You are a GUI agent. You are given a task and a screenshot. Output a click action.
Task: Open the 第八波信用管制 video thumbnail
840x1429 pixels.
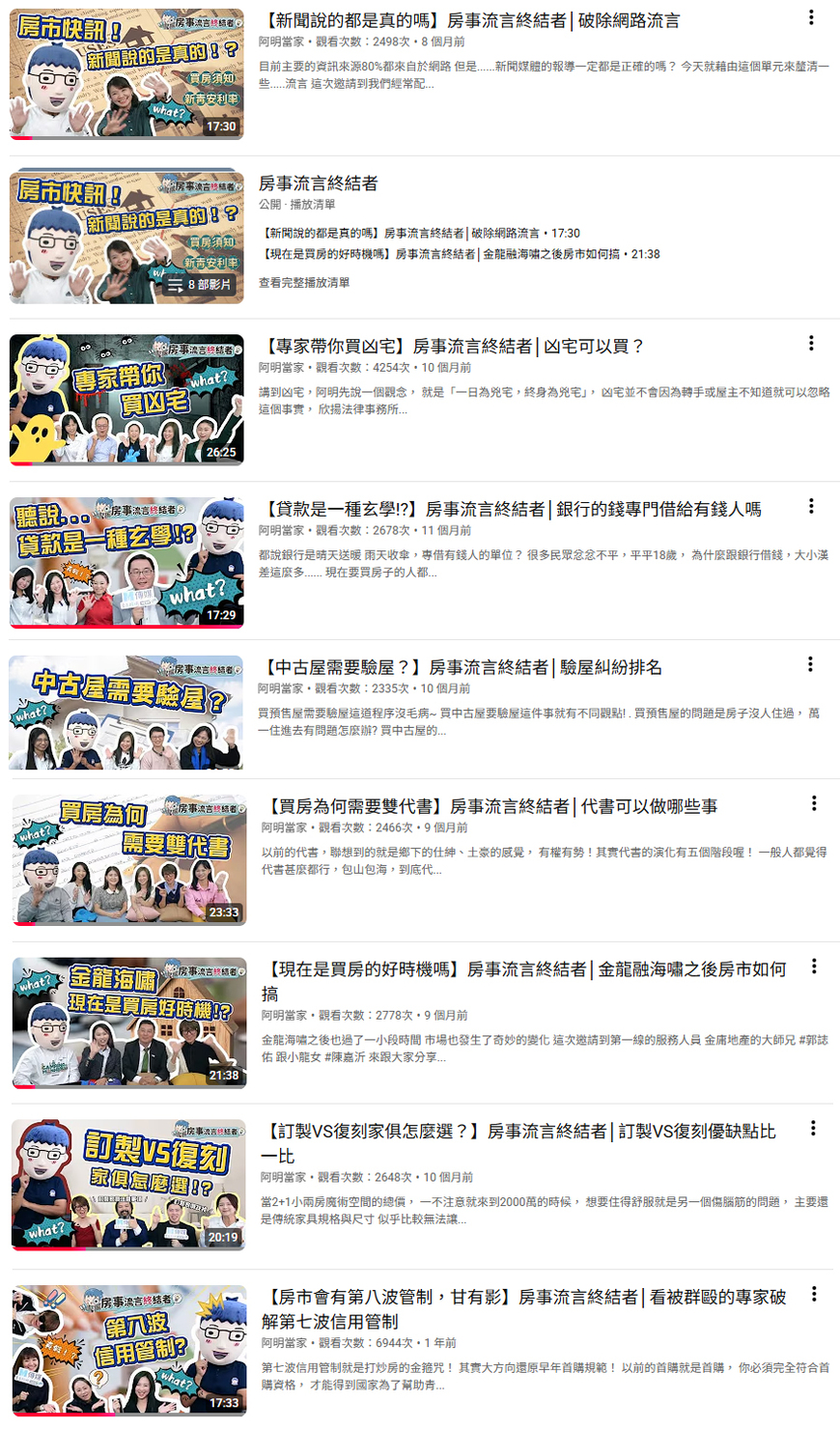[129, 1350]
